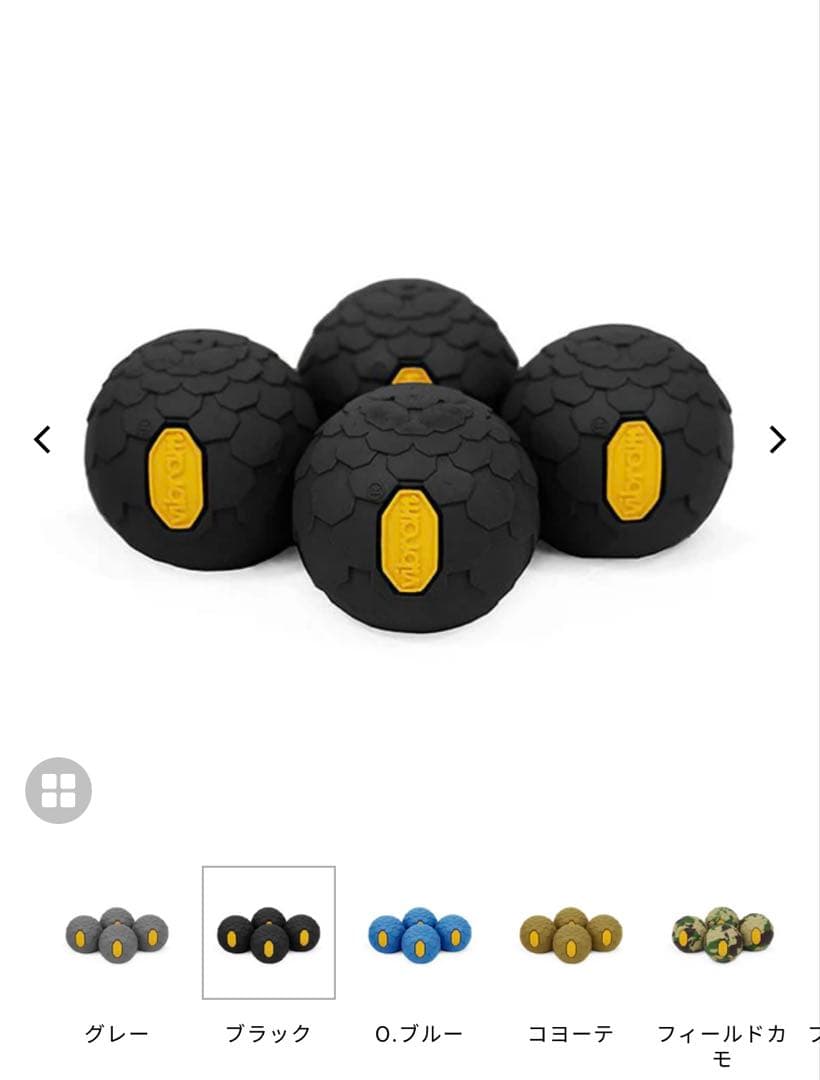Select the ブラック color option
The width and height of the screenshot is (820, 1080).
268,933
